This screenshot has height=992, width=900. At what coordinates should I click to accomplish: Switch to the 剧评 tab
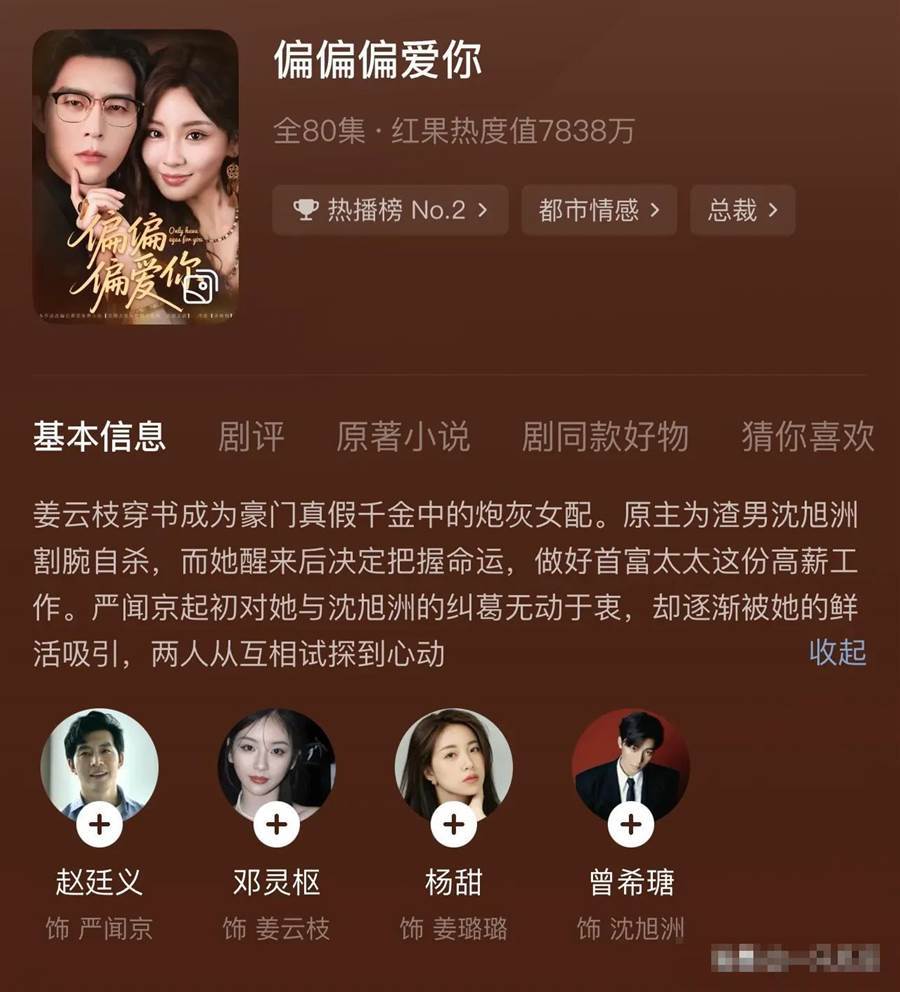[x=251, y=437]
